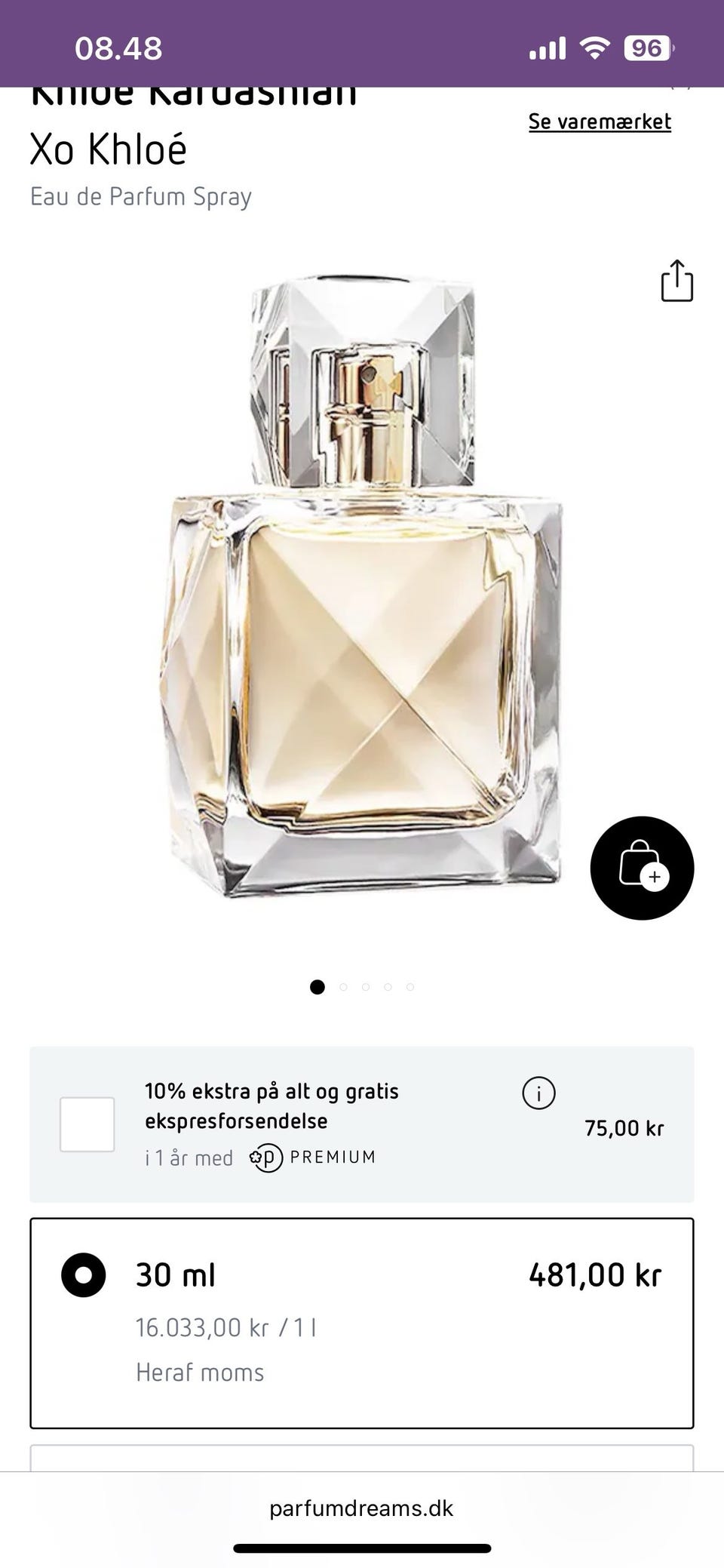Viewport: 724px width, 1568px height.
Task: Jump to the second product image dot
Action: [x=344, y=987]
